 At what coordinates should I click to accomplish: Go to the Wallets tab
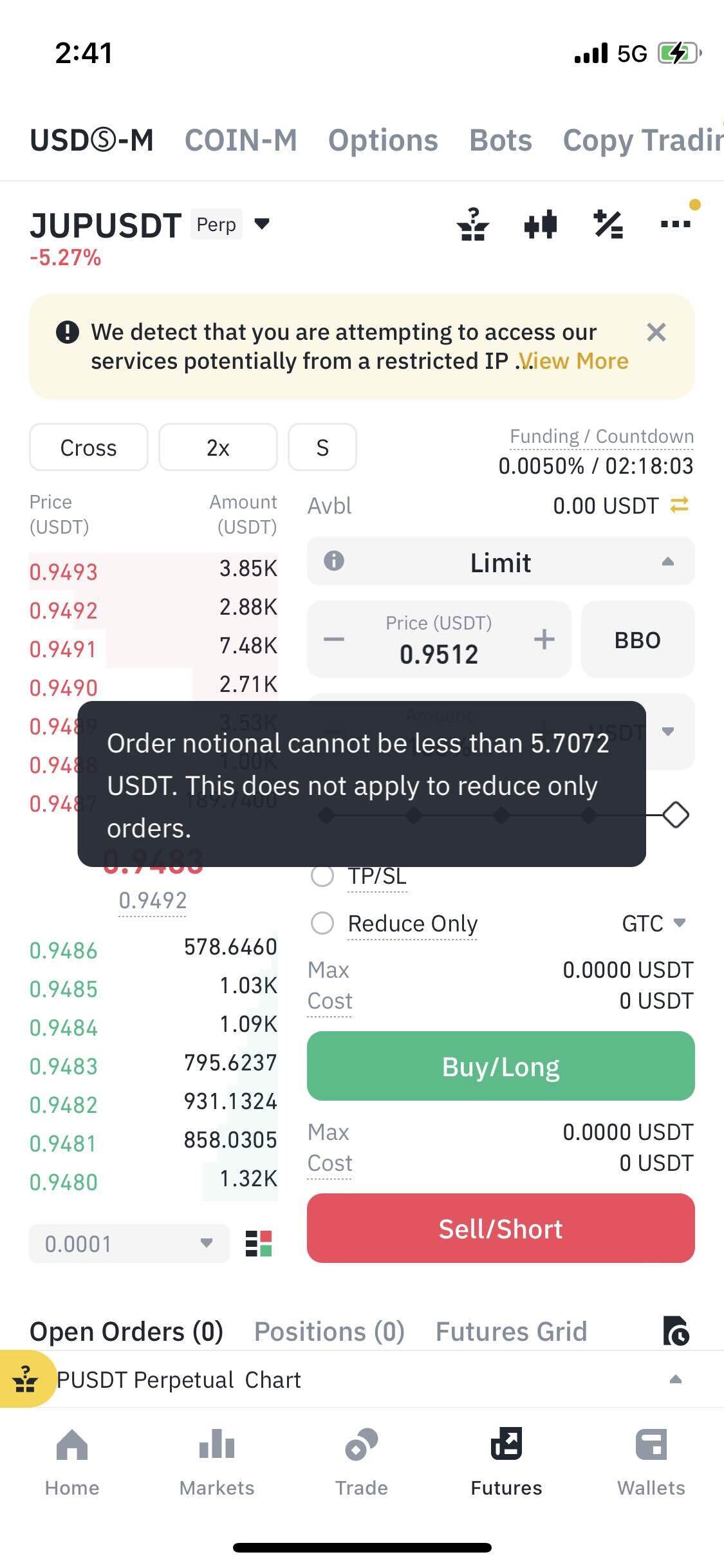click(x=651, y=1461)
